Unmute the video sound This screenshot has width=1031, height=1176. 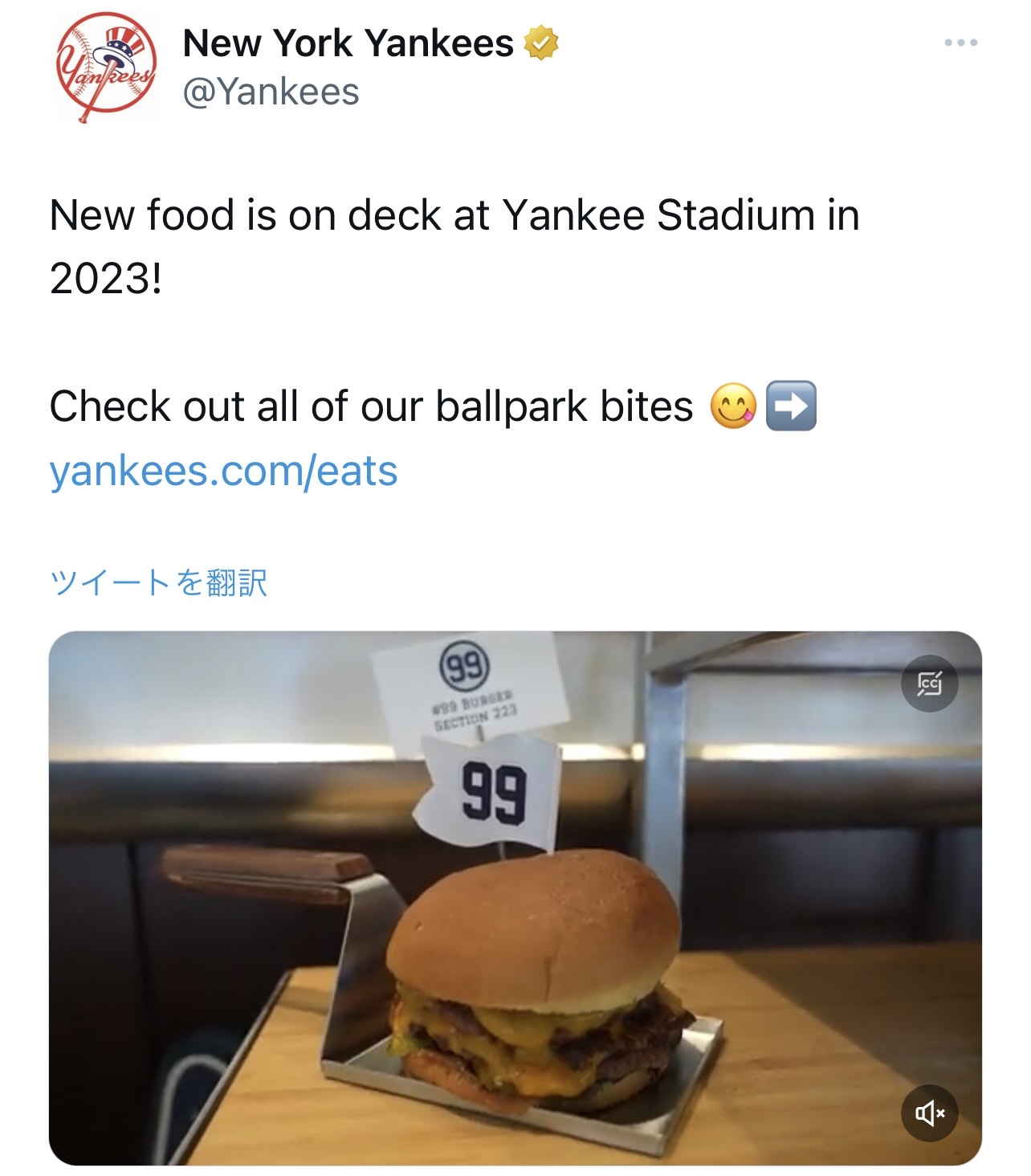click(x=929, y=1113)
